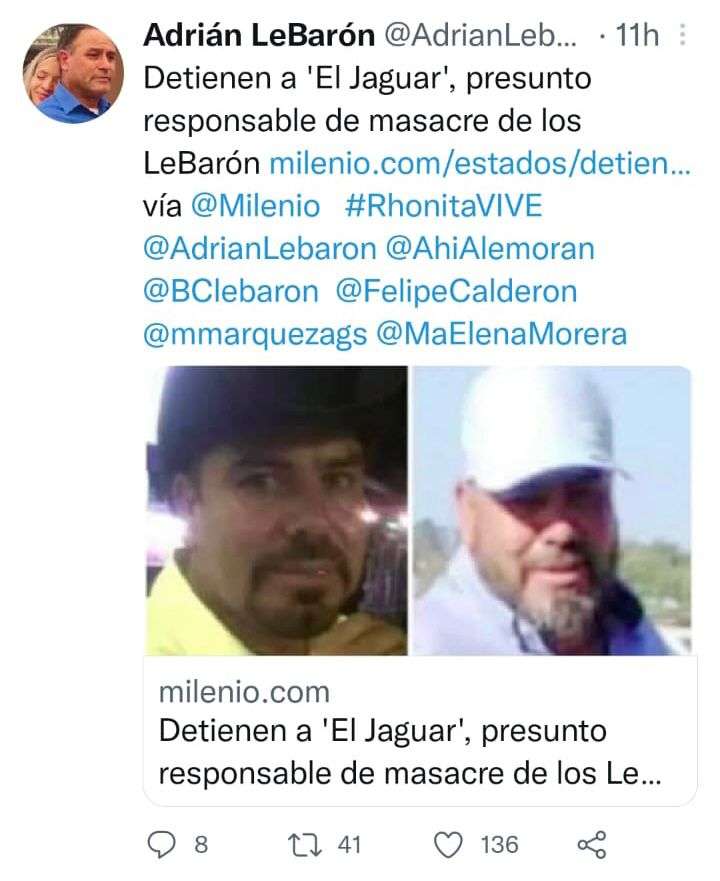Open Adrián LeBarón's name in the header
Image resolution: width=720 pixels, height=881 pixels.
[x=257, y=36]
